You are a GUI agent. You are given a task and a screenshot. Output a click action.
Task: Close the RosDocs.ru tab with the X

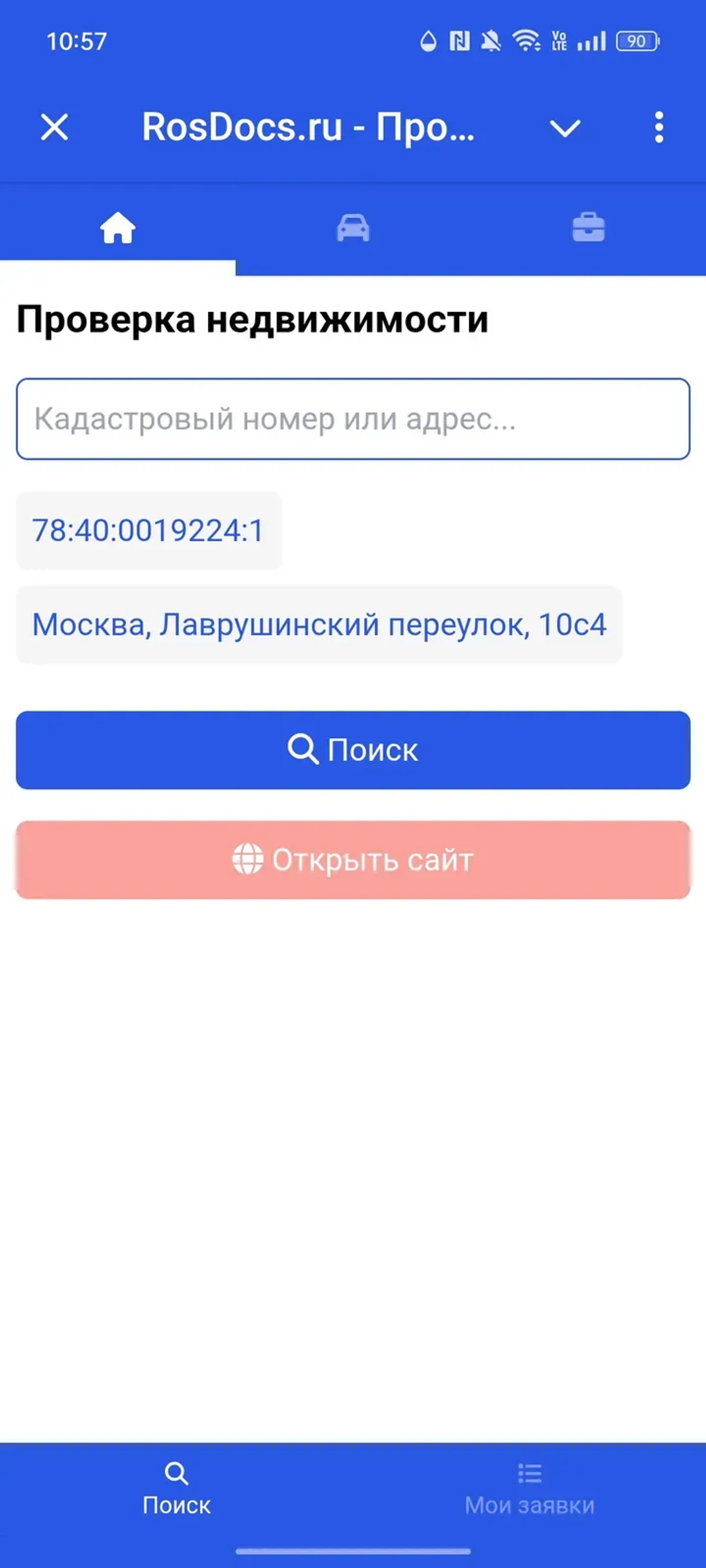pyautogui.click(x=53, y=128)
